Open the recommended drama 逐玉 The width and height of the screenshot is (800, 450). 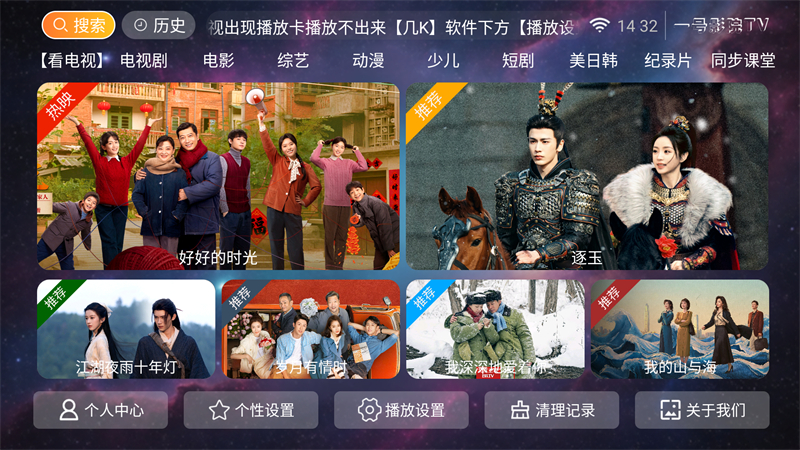(587, 176)
